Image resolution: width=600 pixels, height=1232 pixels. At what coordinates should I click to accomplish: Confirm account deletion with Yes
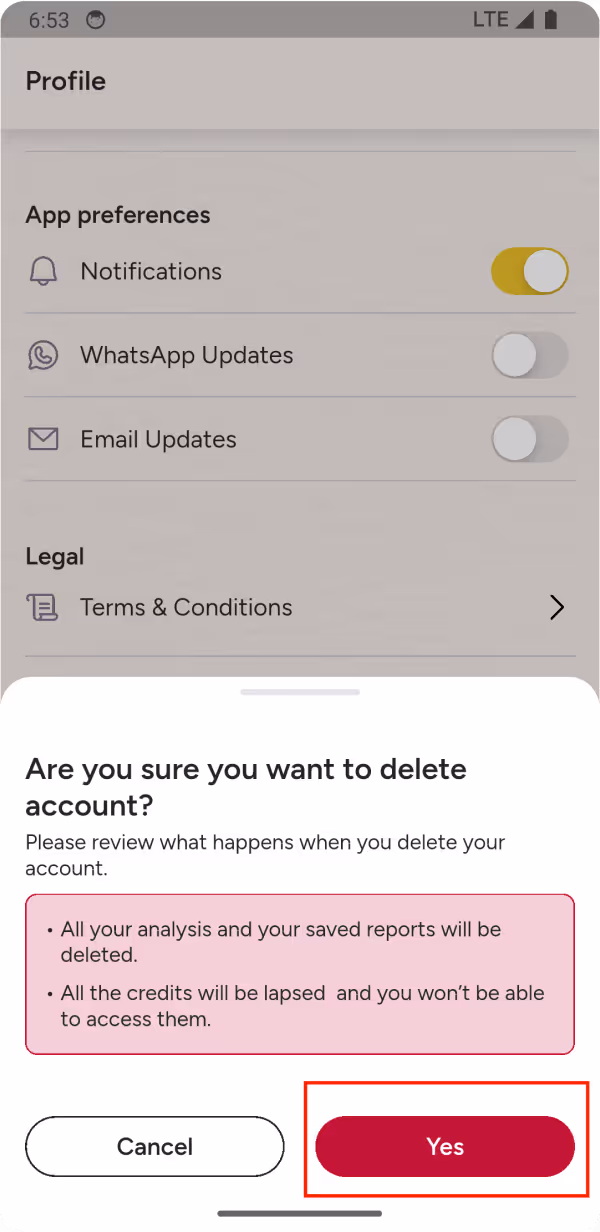(445, 1146)
